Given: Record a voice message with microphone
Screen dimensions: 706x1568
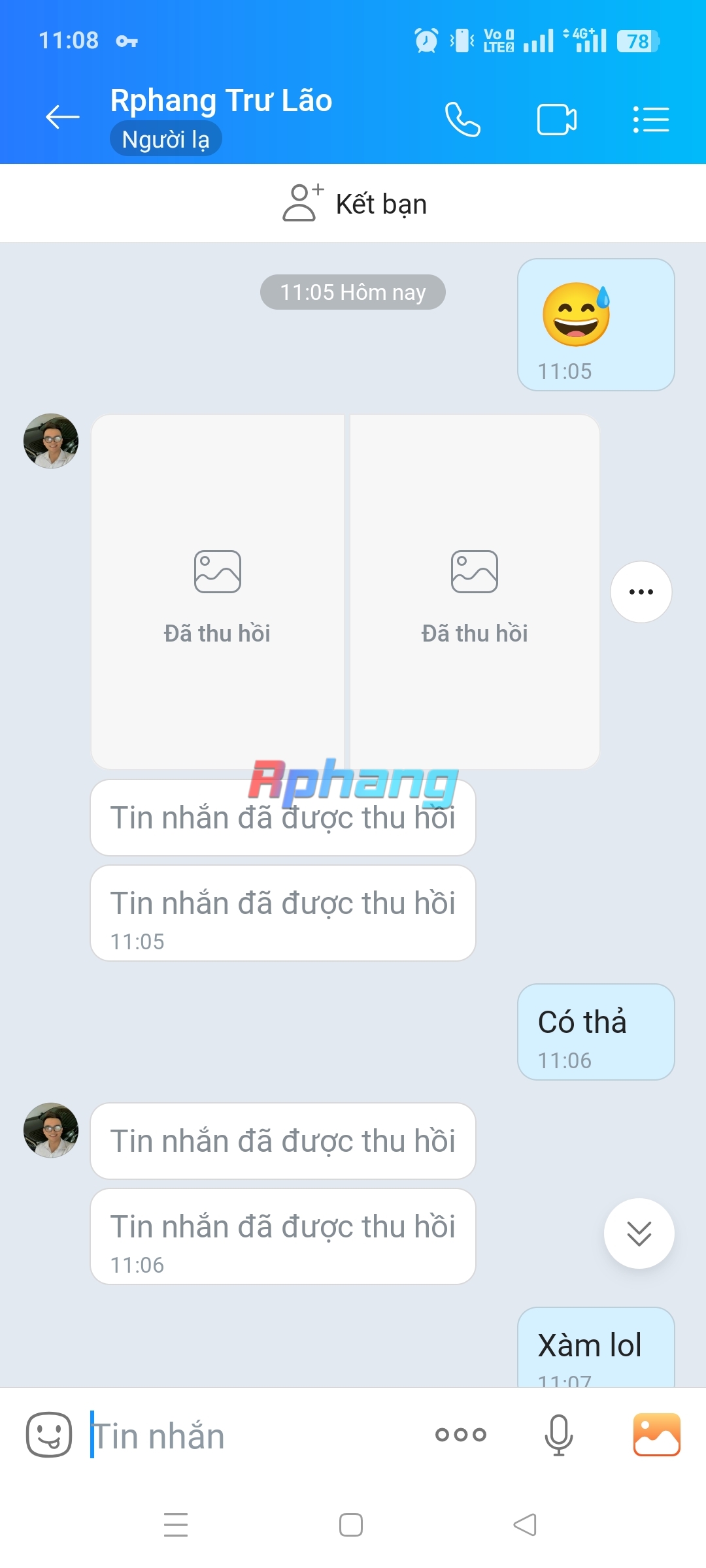Looking at the screenshot, I should click(559, 1435).
